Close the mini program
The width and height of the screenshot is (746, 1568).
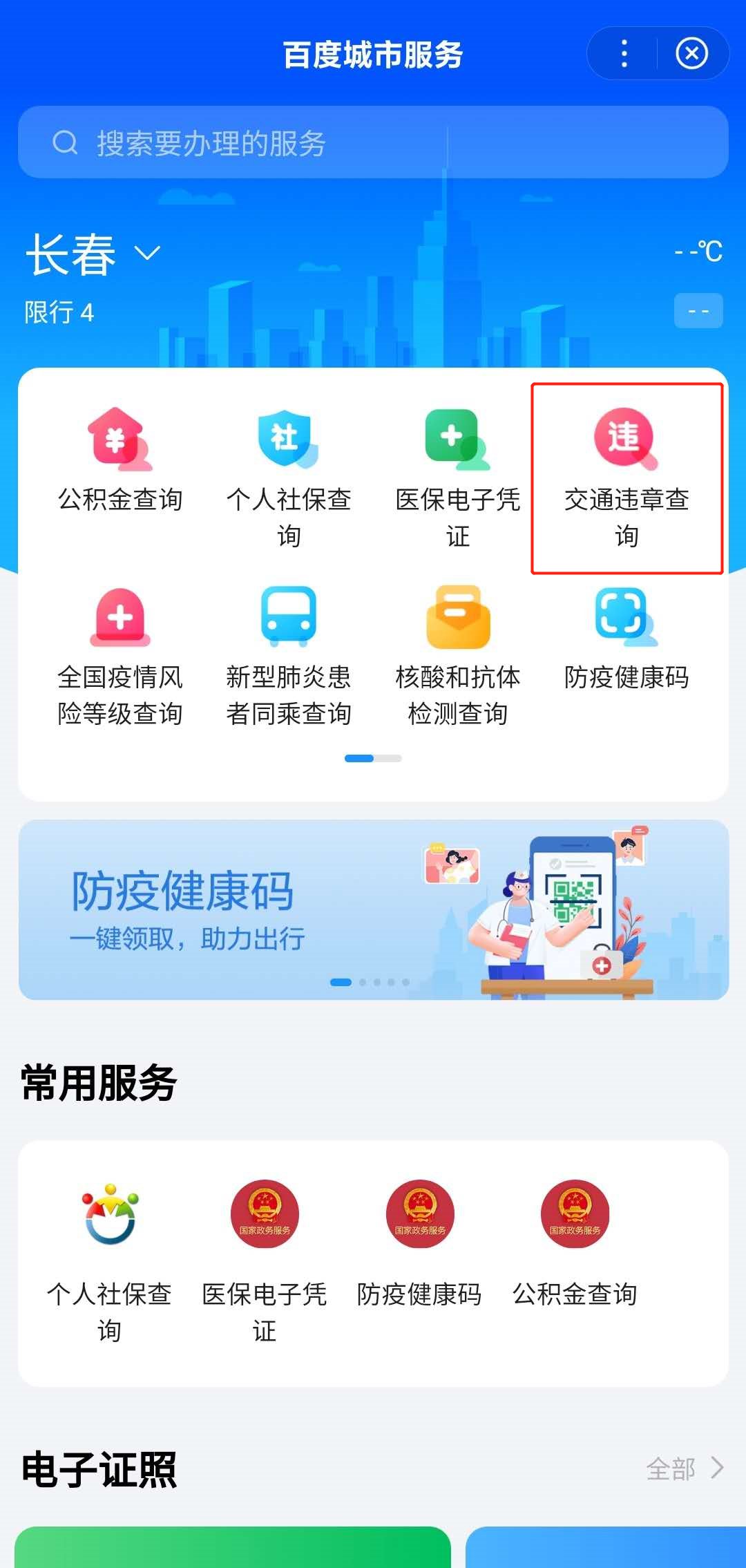point(691,54)
